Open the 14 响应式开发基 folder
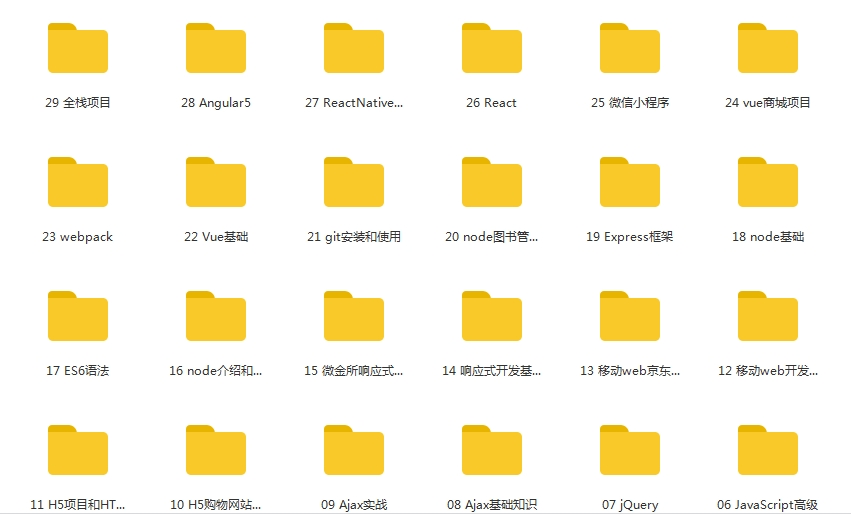 pyautogui.click(x=492, y=317)
